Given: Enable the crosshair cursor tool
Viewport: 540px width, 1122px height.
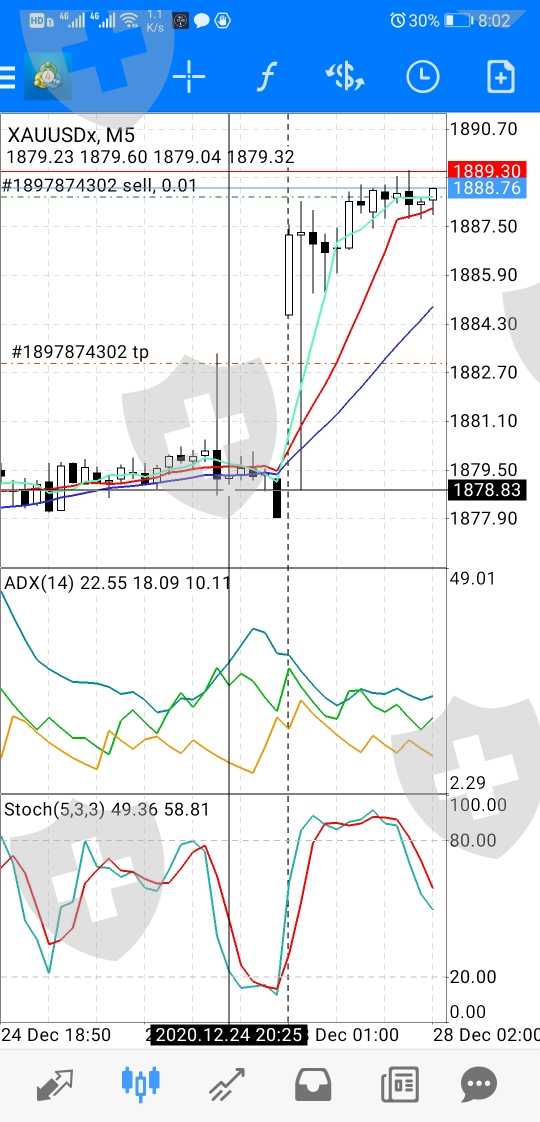Looking at the screenshot, I should [189, 77].
